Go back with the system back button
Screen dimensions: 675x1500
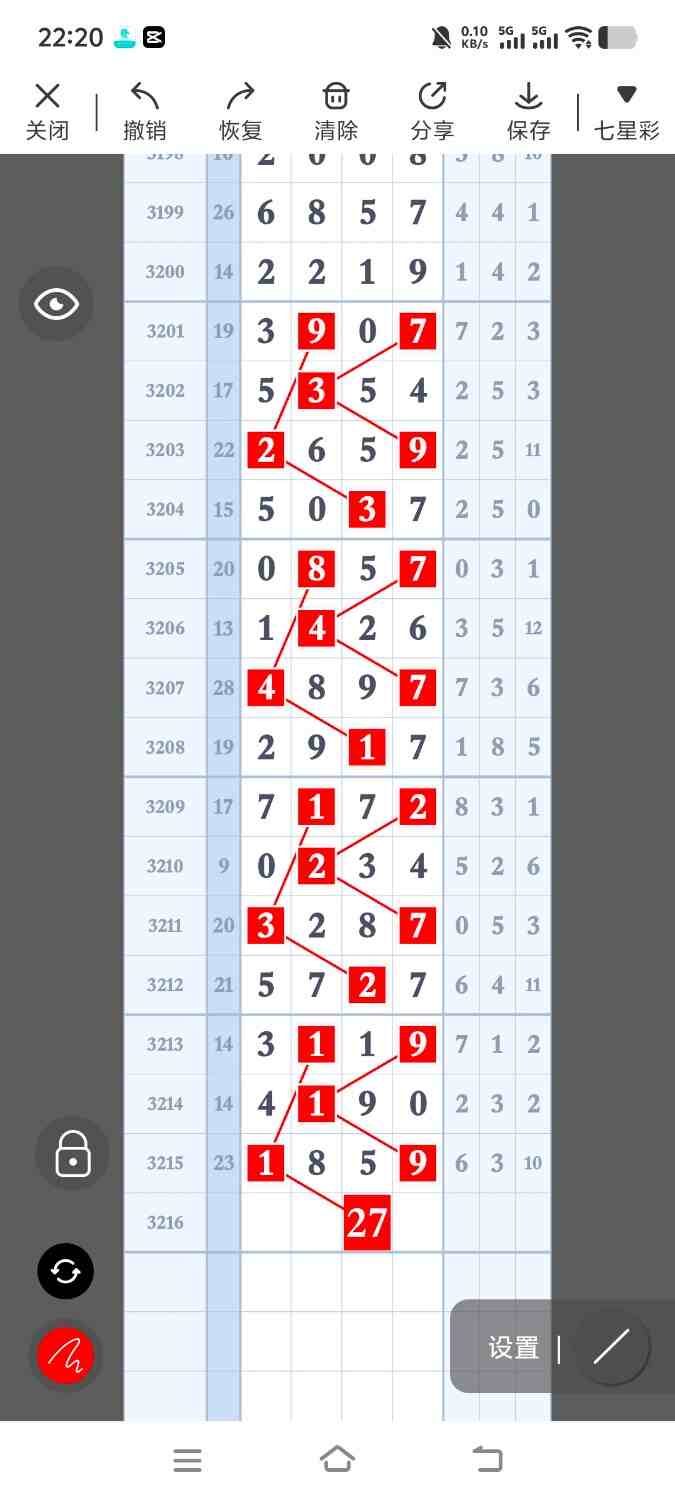(x=487, y=1460)
